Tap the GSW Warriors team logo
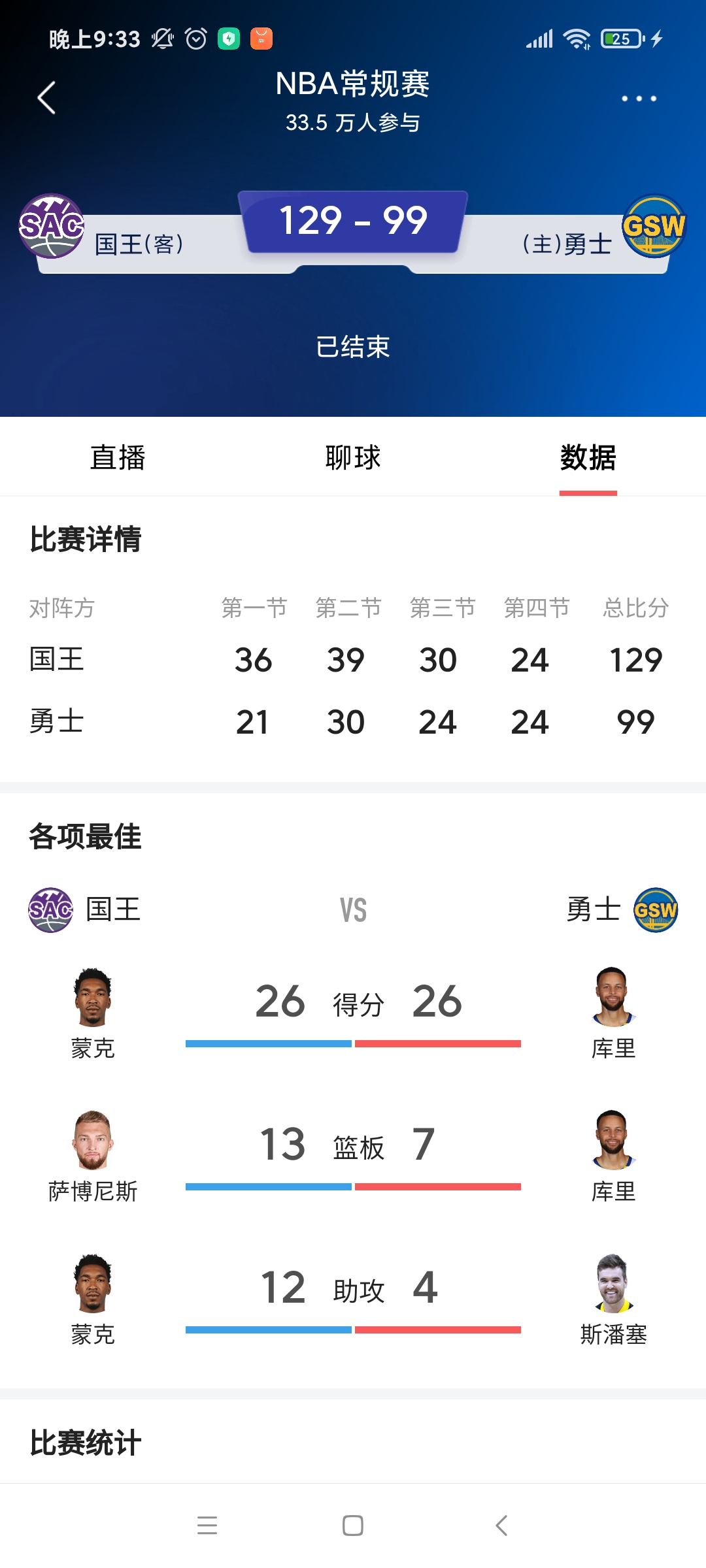 tap(654, 225)
